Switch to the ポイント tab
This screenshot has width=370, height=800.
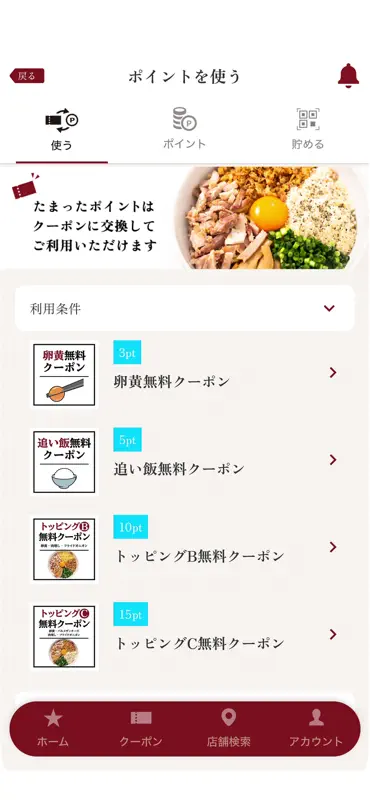[184, 129]
